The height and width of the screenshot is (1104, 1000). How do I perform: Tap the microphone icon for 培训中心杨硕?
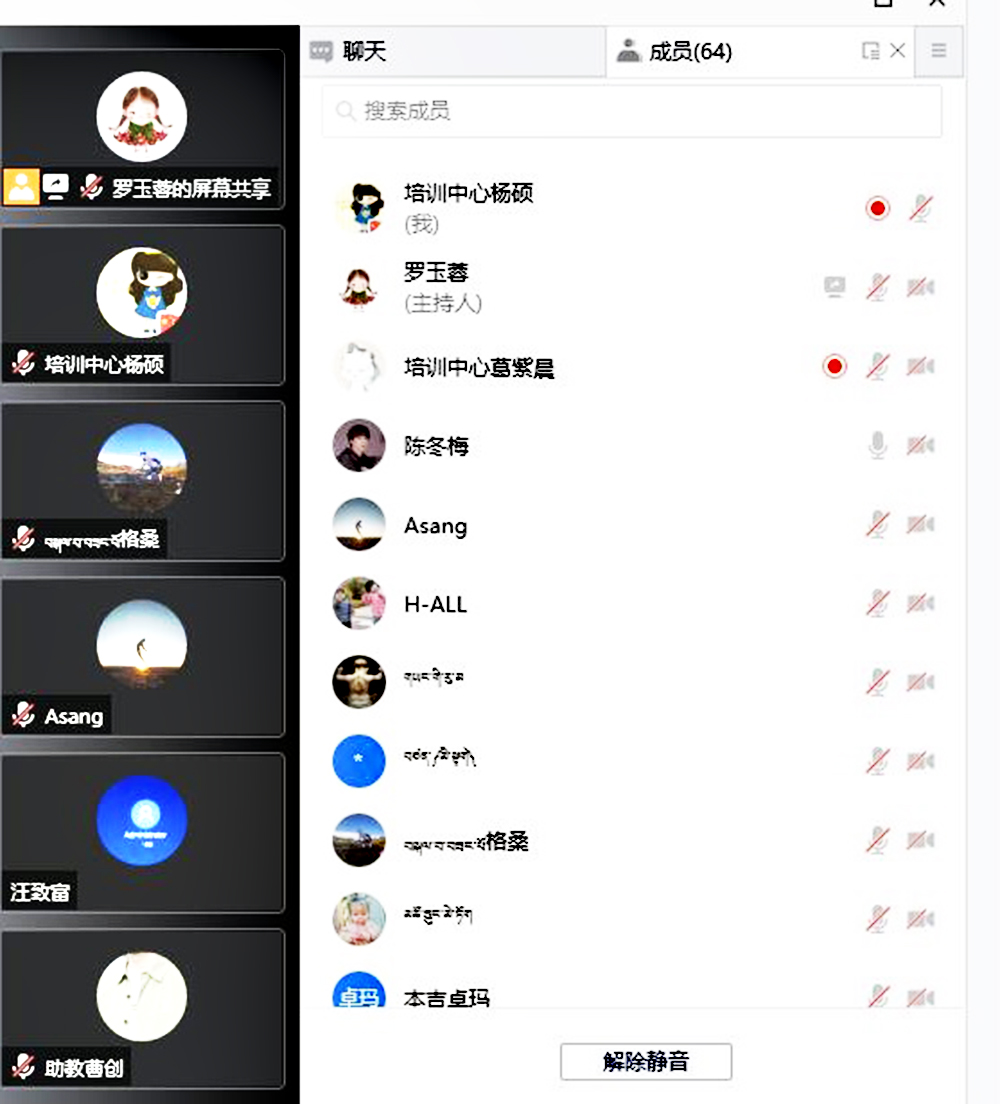[920, 209]
